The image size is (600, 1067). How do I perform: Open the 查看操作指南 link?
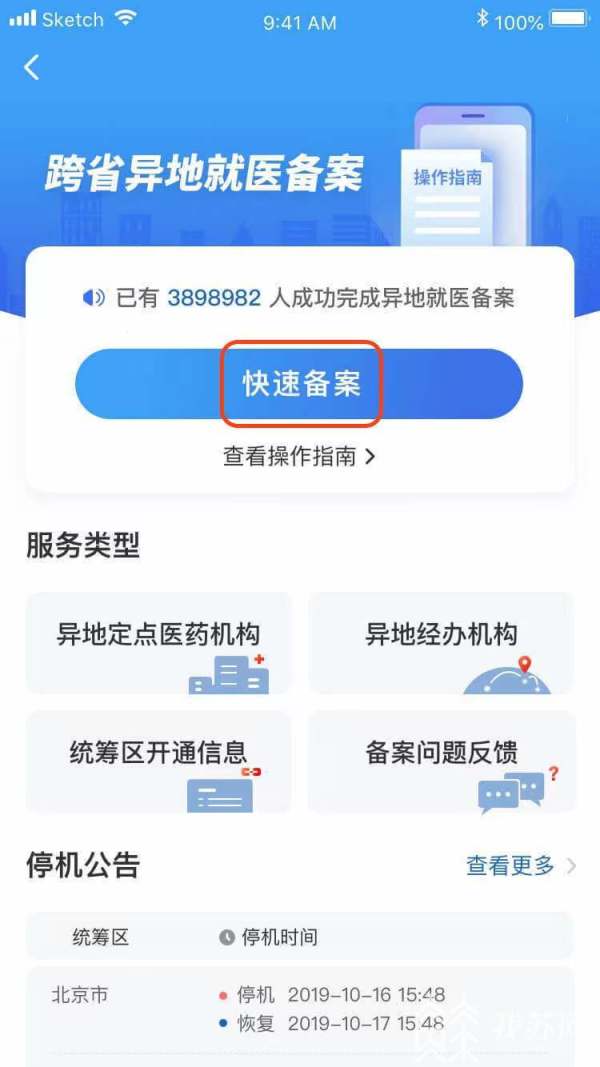pyautogui.click(x=299, y=457)
